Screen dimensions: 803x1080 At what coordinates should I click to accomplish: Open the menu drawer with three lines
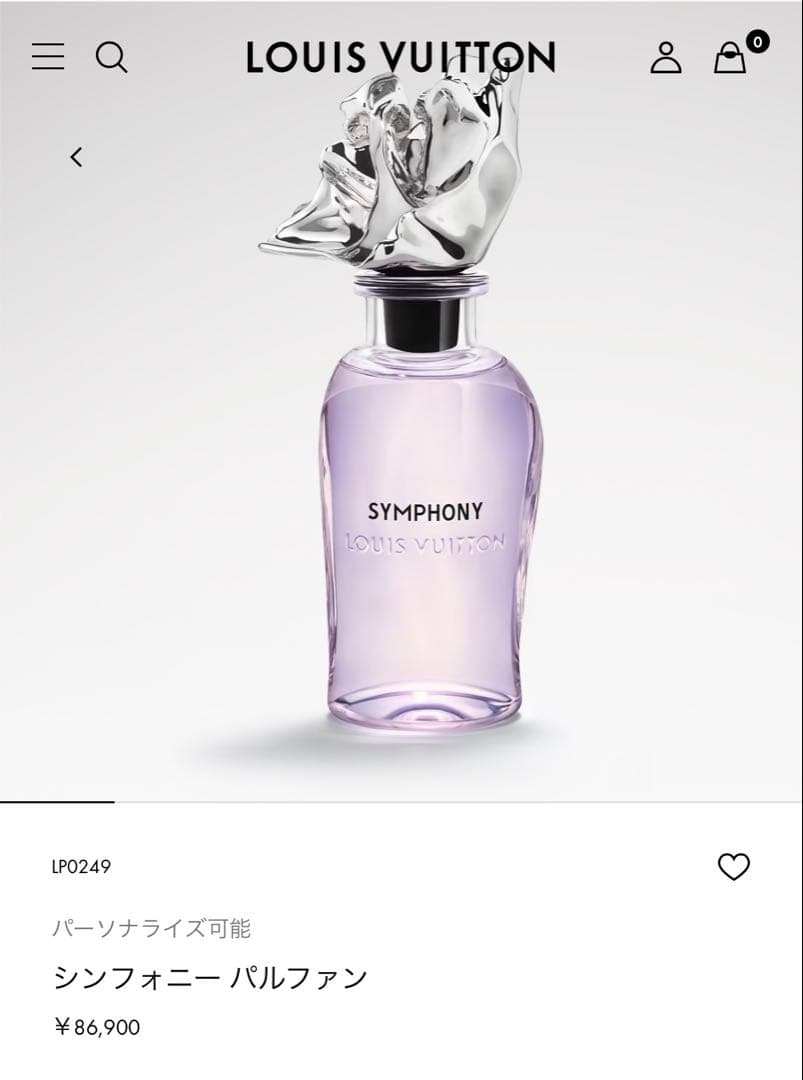coord(47,58)
